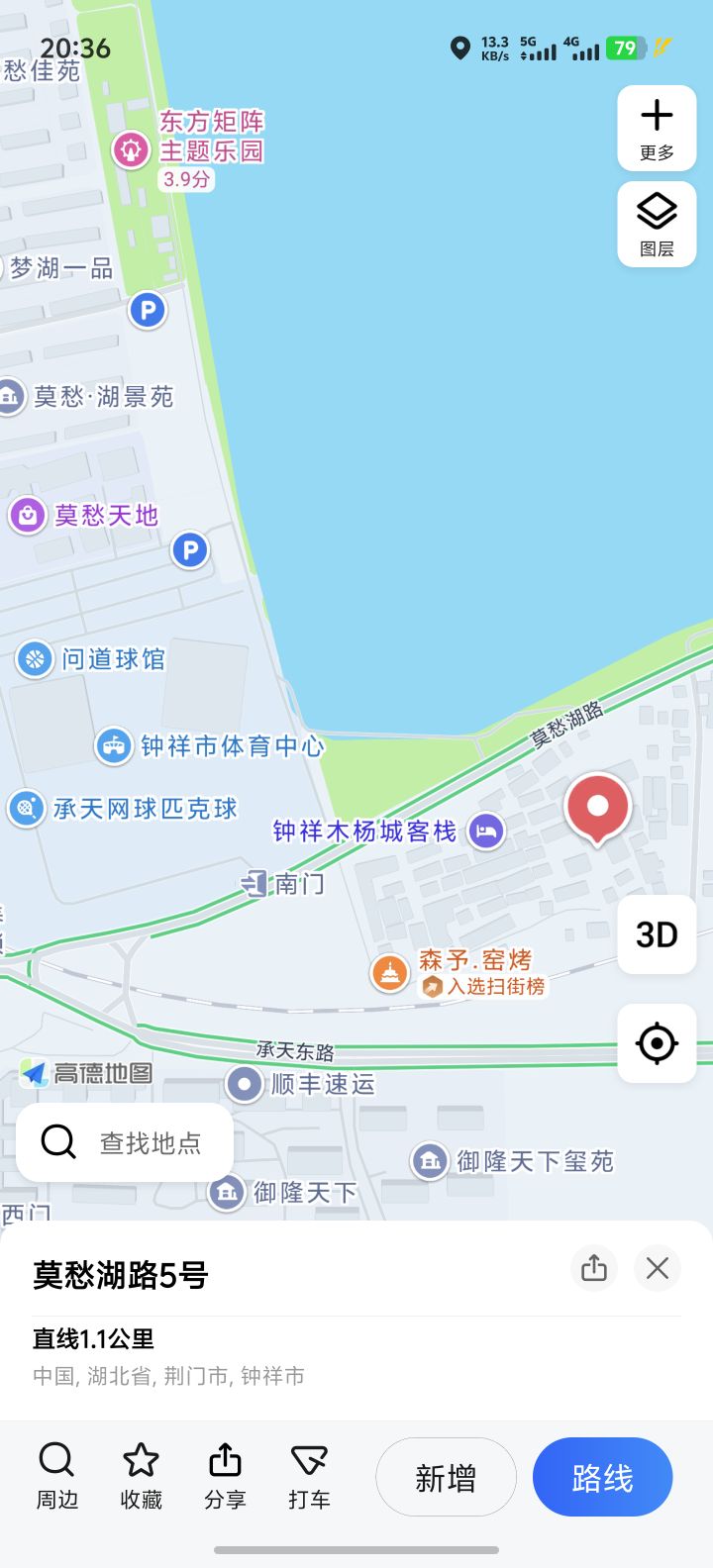This screenshot has width=713, height=1568.
Task: Tap the 新增 button
Action: coord(446,1478)
